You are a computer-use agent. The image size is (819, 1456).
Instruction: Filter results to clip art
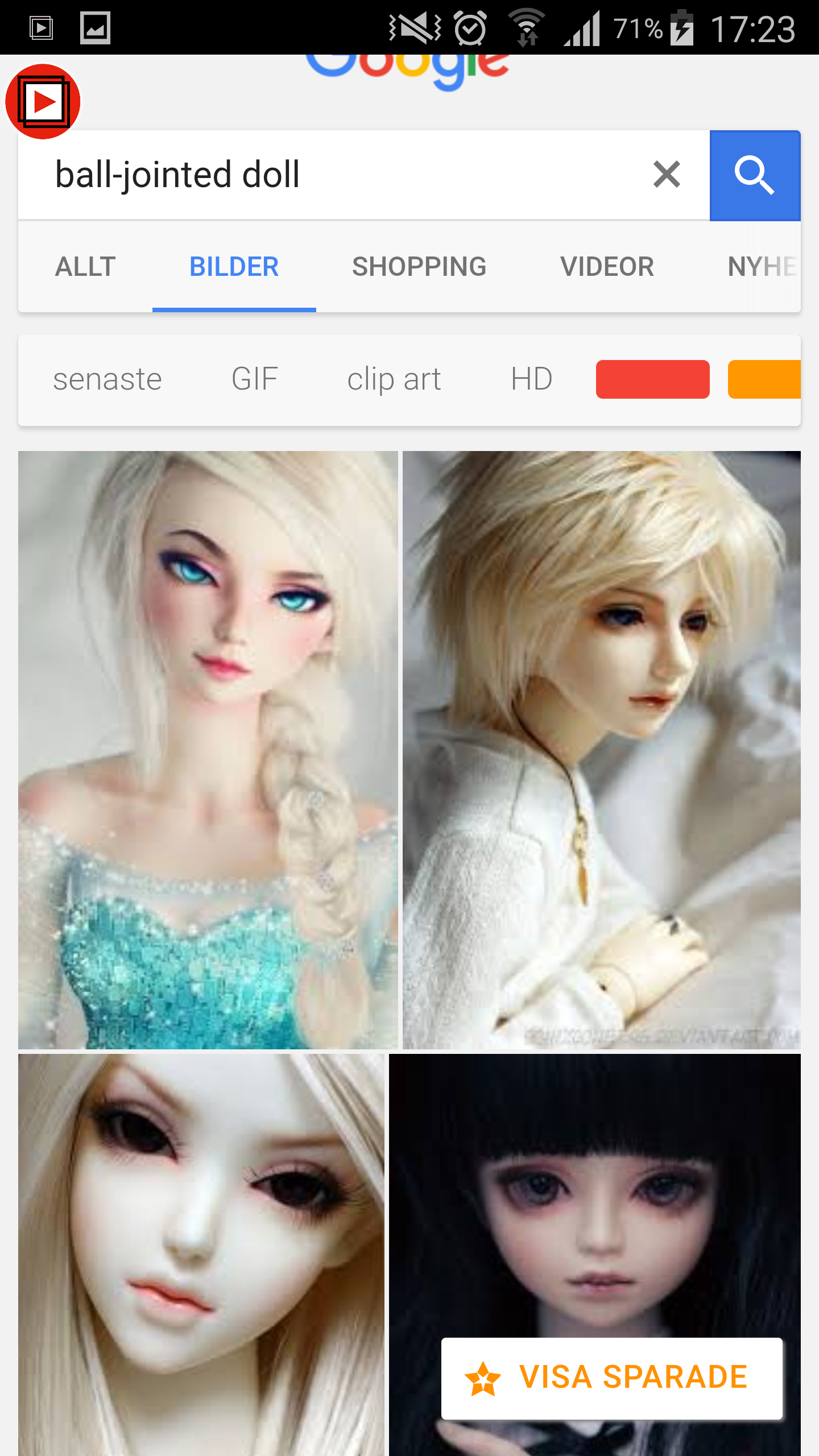[x=394, y=379]
